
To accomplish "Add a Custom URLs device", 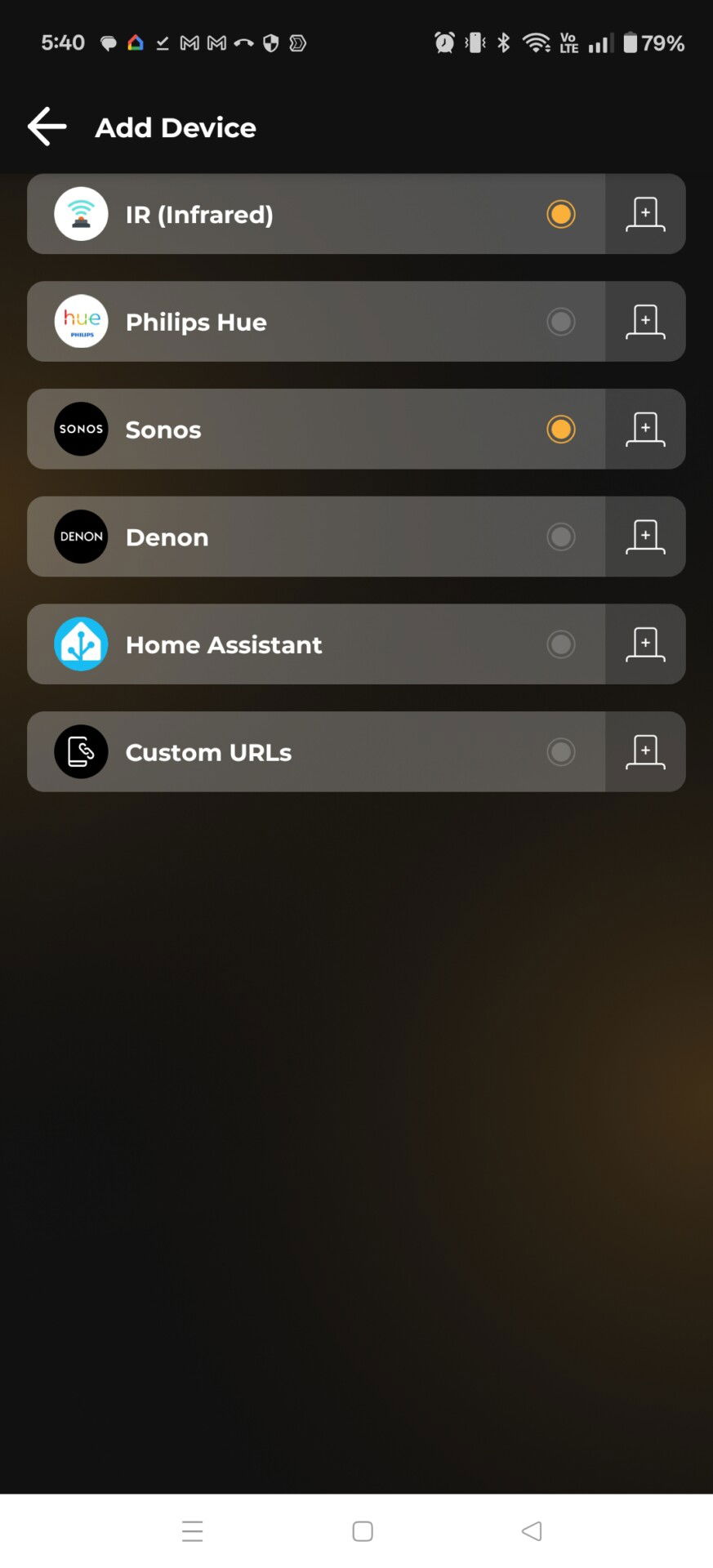I will coord(645,752).
